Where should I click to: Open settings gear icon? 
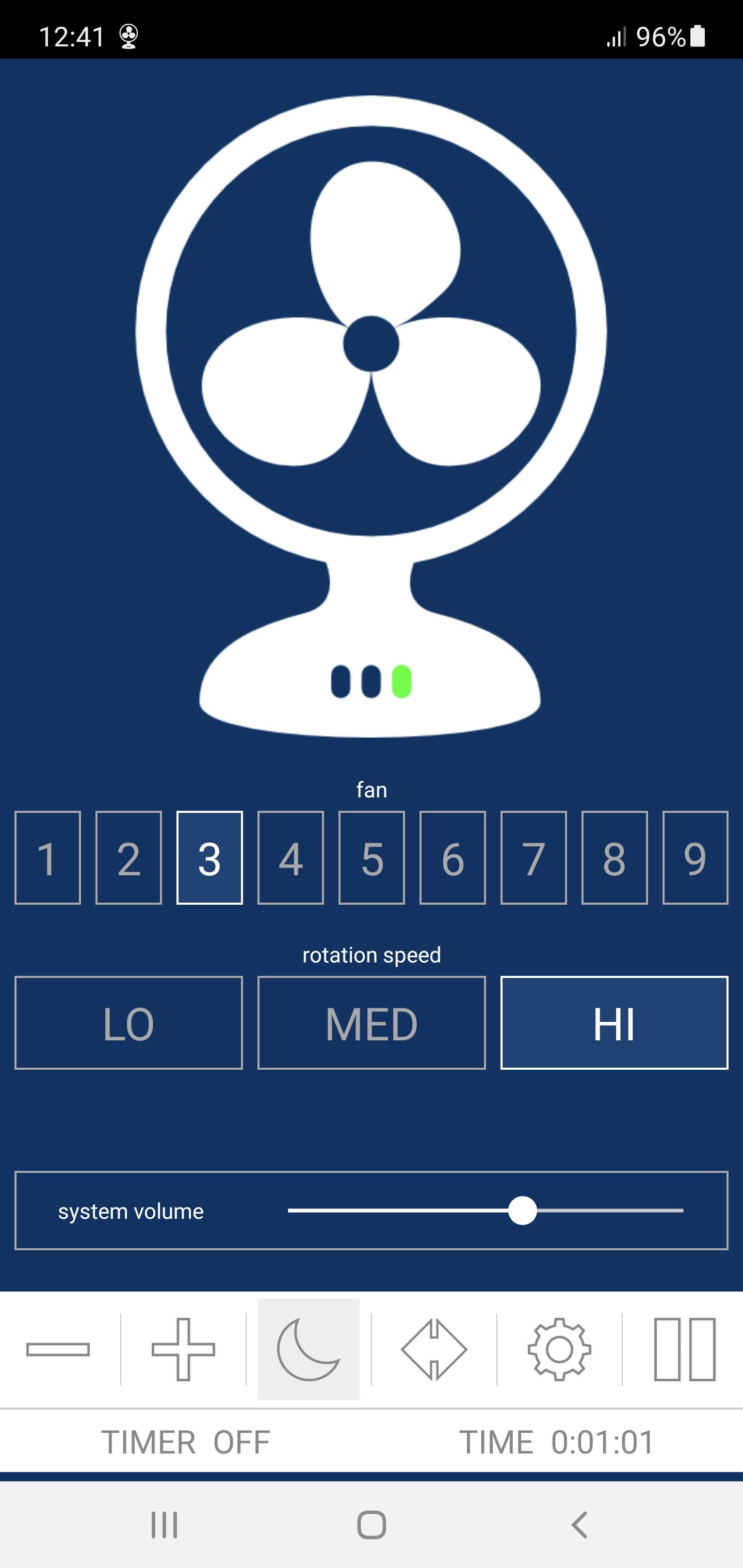pos(559,1349)
